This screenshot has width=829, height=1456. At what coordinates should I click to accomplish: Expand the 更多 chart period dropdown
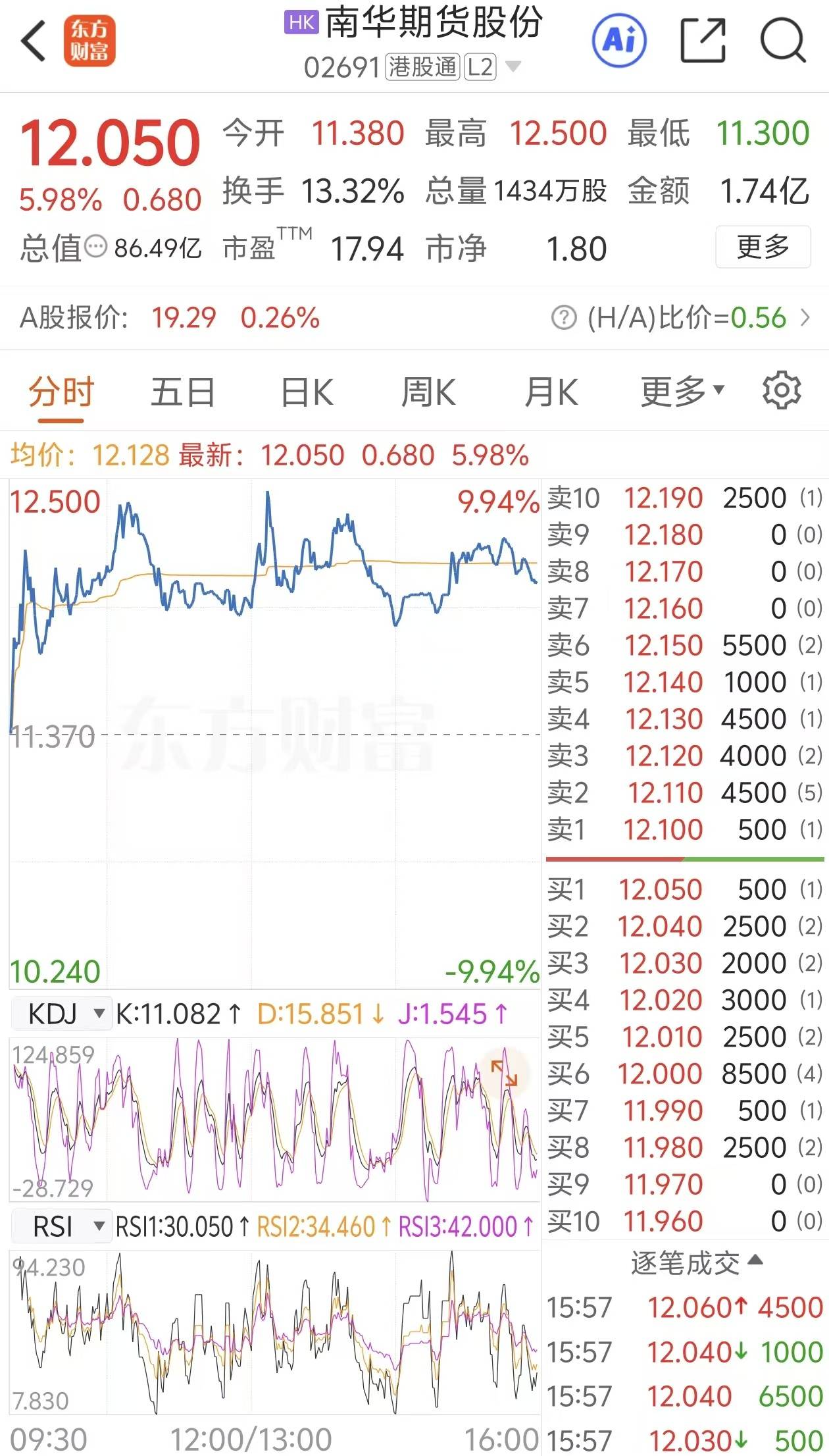pos(682,392)
